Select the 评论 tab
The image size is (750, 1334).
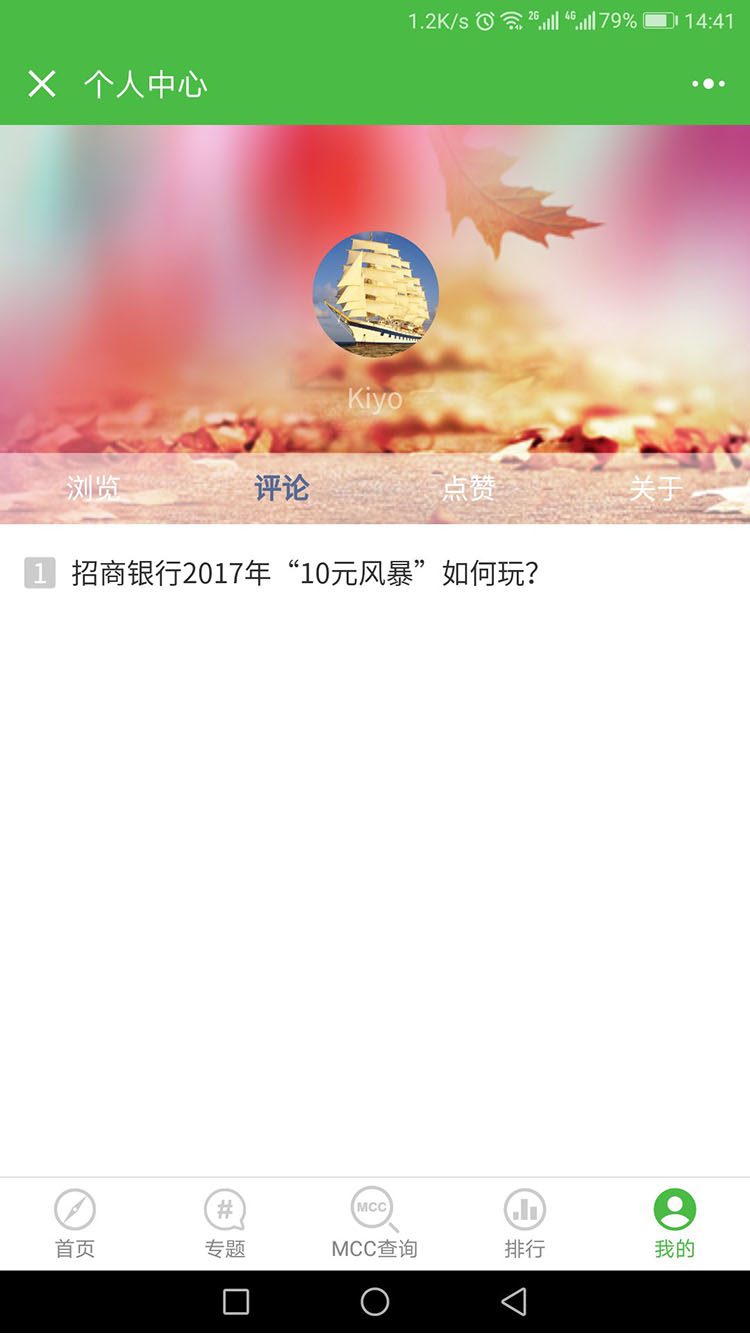coord(281,488)
